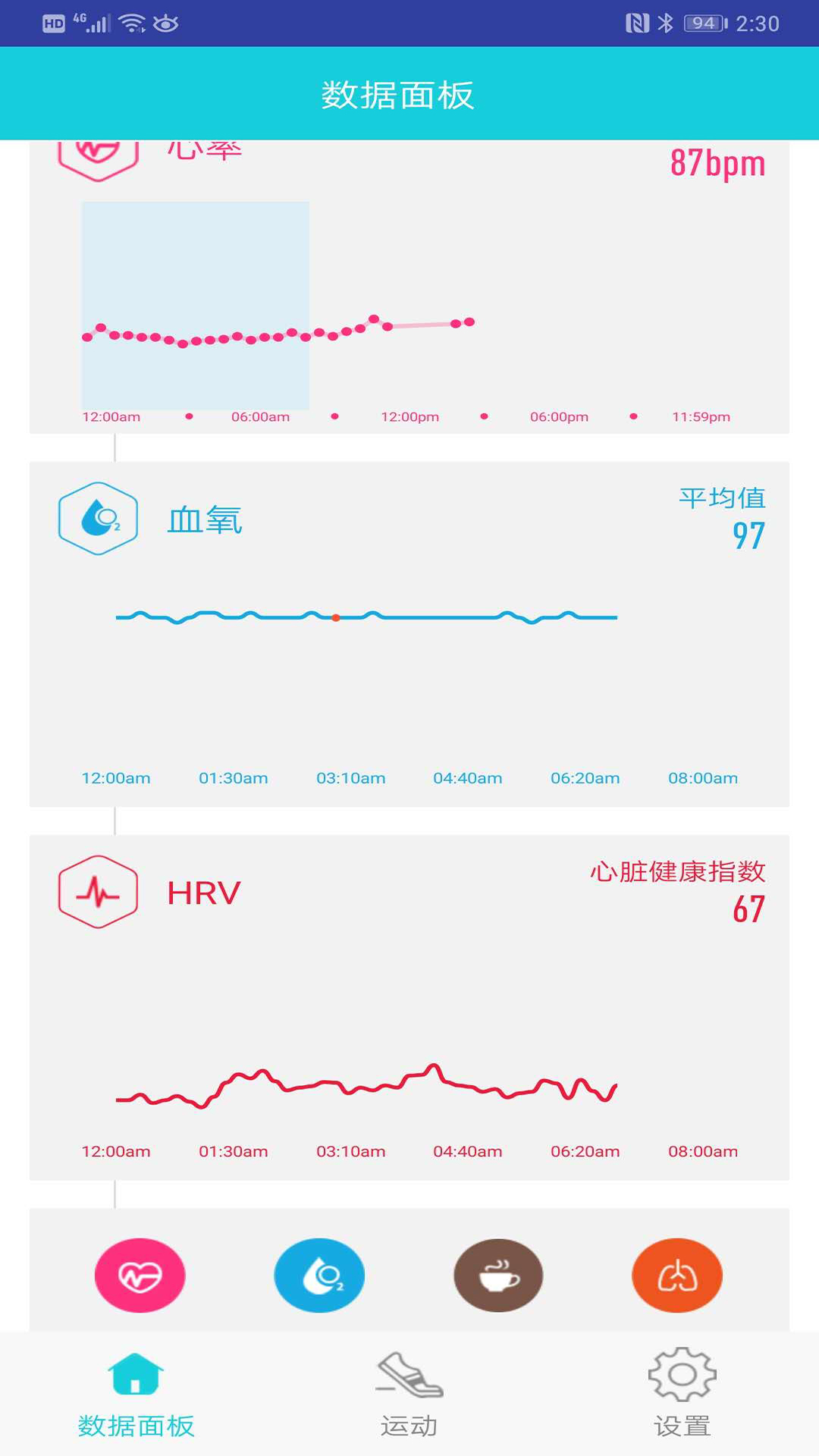819x1456 pixels.
Task: Select the lungs breathing icon
Action: point(676,1276)
